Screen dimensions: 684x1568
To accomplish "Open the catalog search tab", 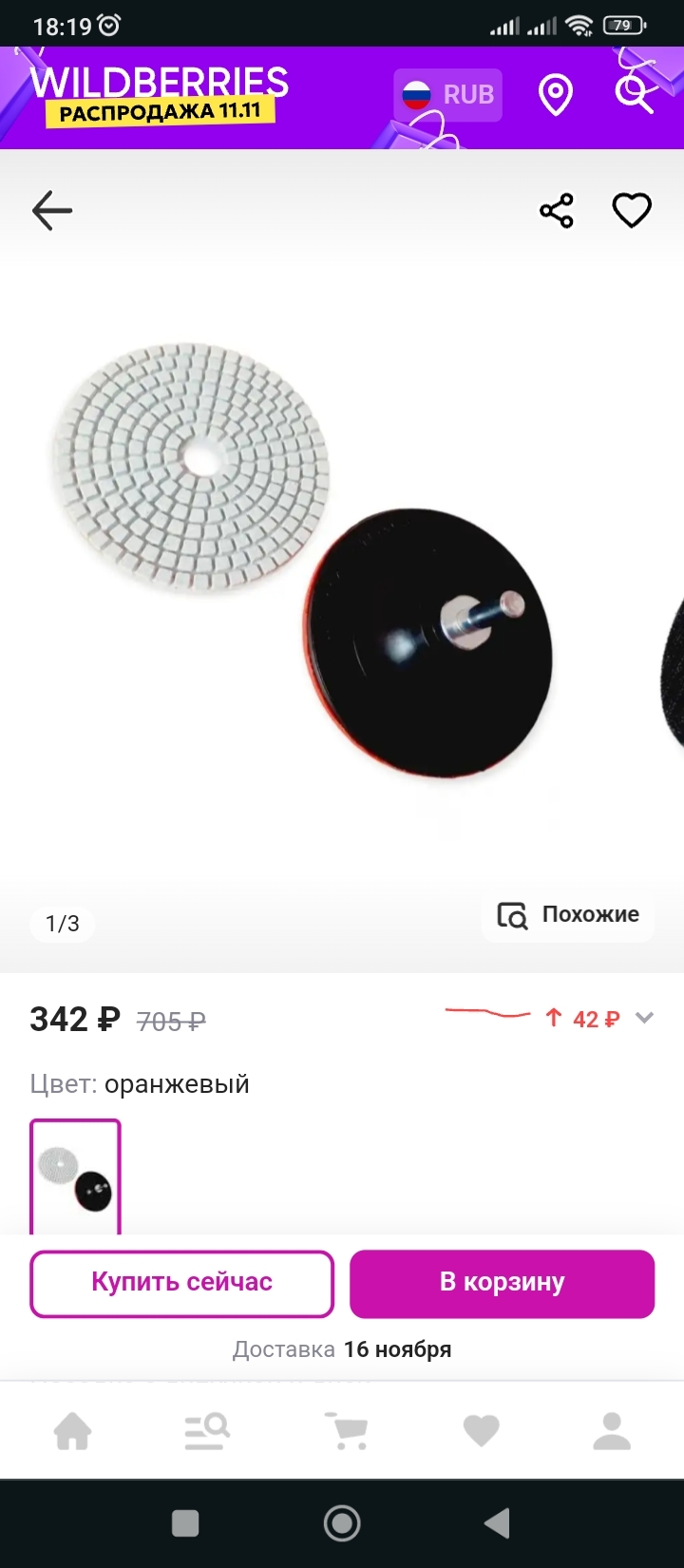I will point(207,1431).
